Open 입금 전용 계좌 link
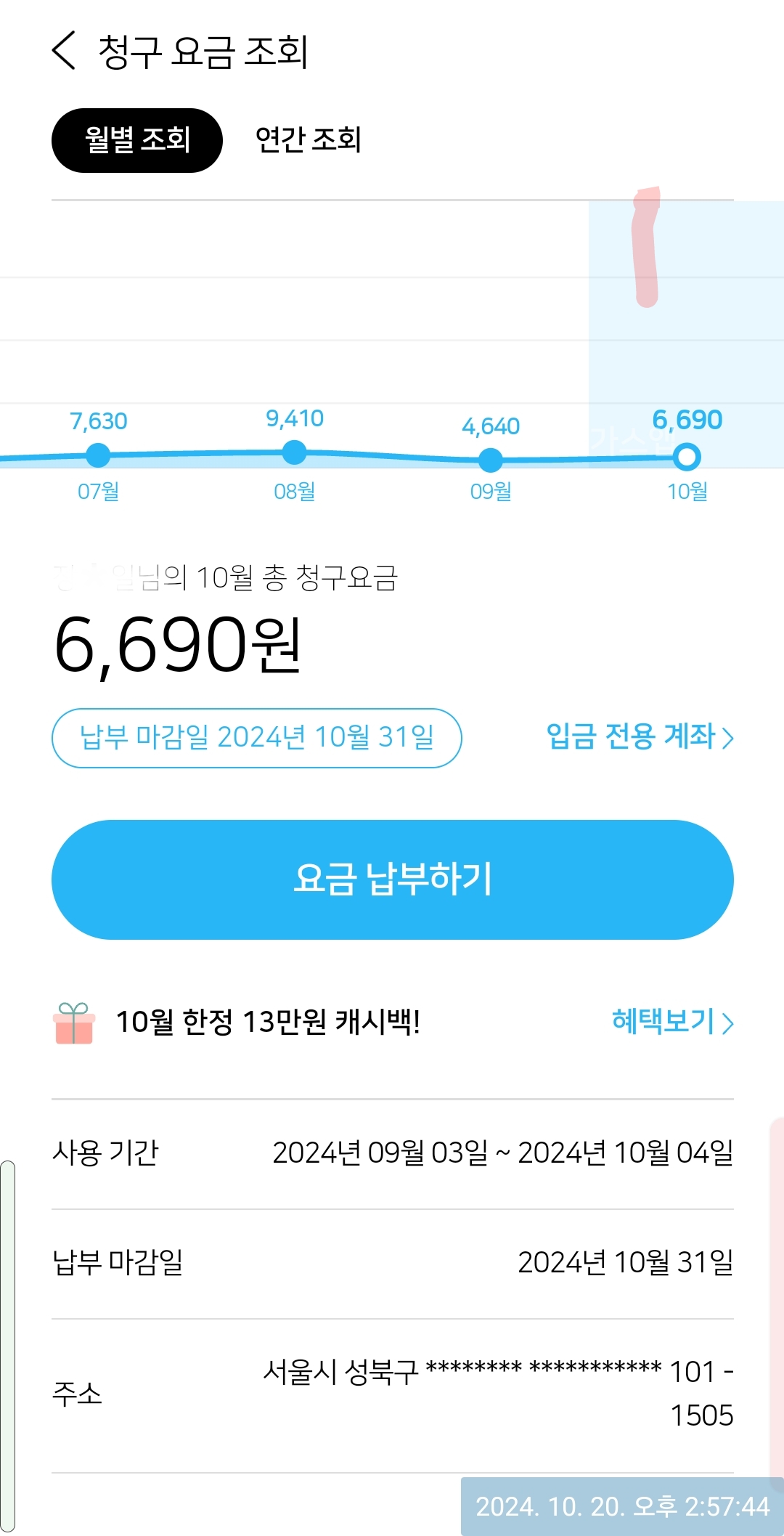The height and width of the screenshot is (1536, 784). (x=639, y=737)
